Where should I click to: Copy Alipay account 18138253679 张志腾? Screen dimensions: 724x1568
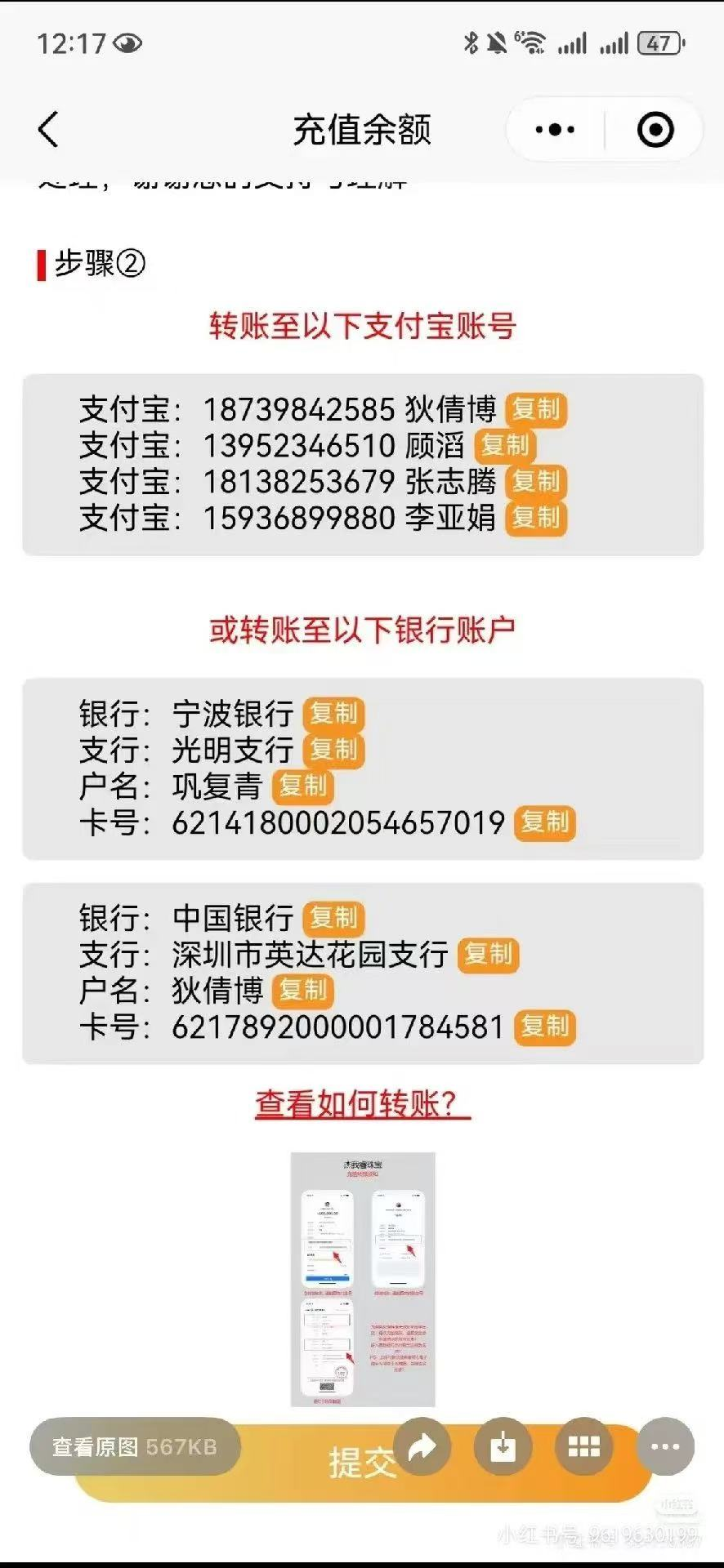pos(539,483)
